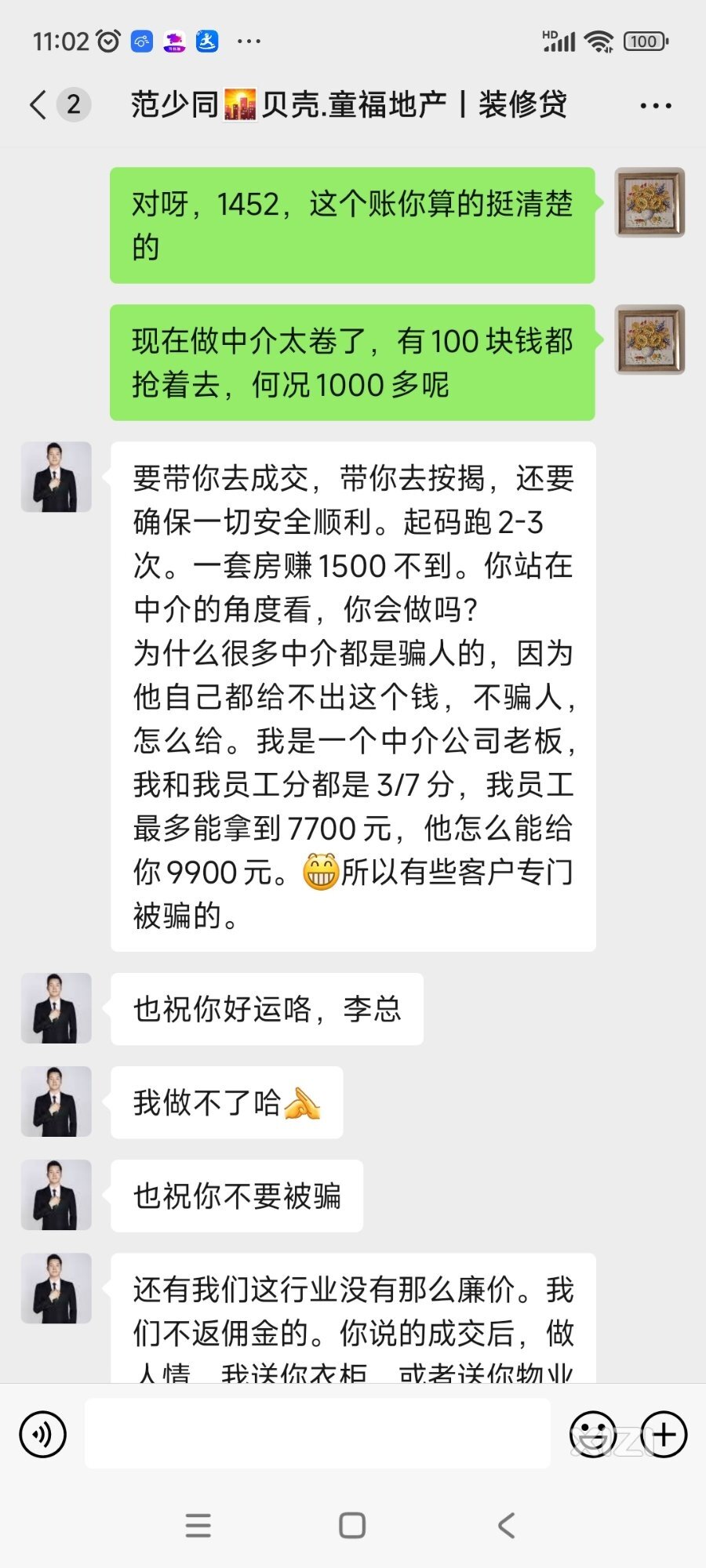Open contact avatar beside 也祝你好运咯 message

[x=56, y=1008]
